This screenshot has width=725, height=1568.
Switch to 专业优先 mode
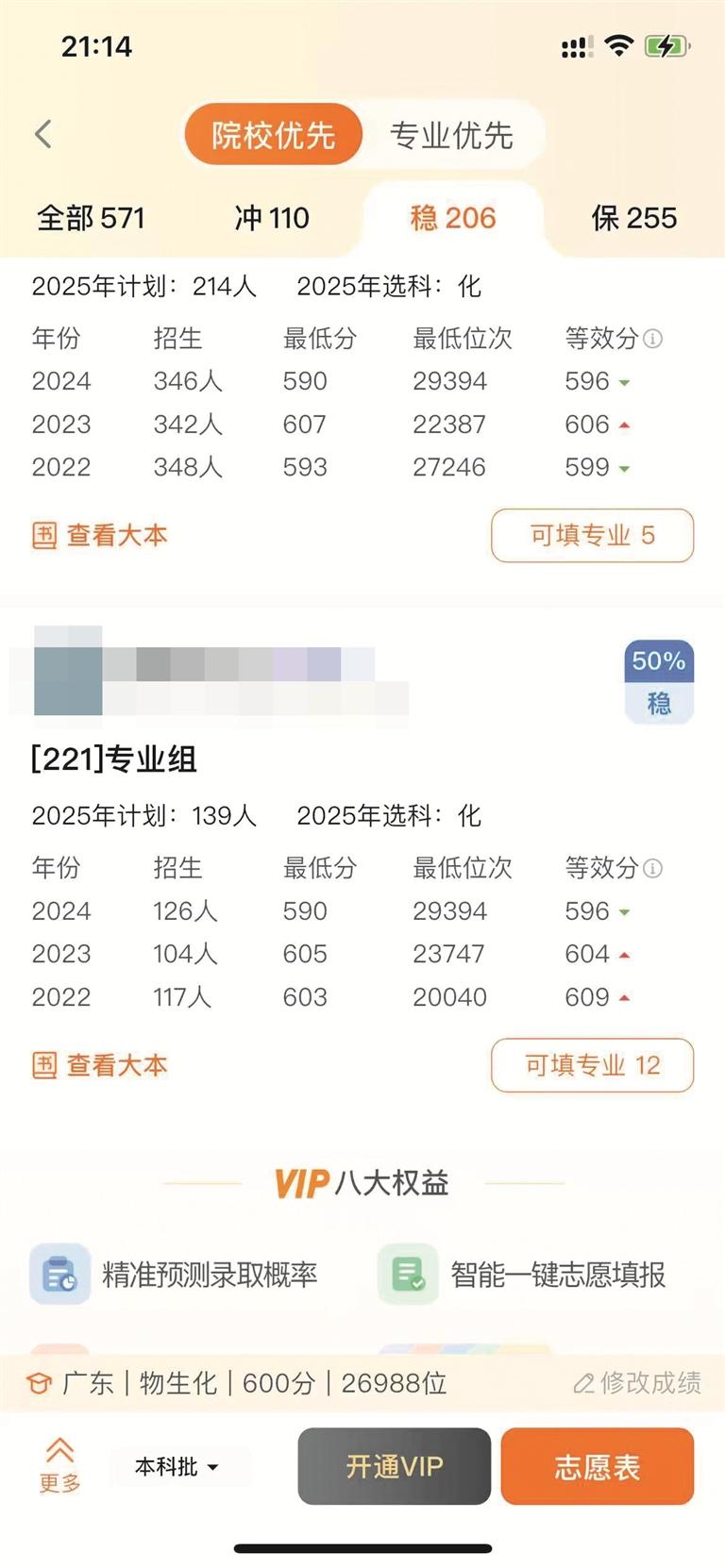tap(451, 135)
